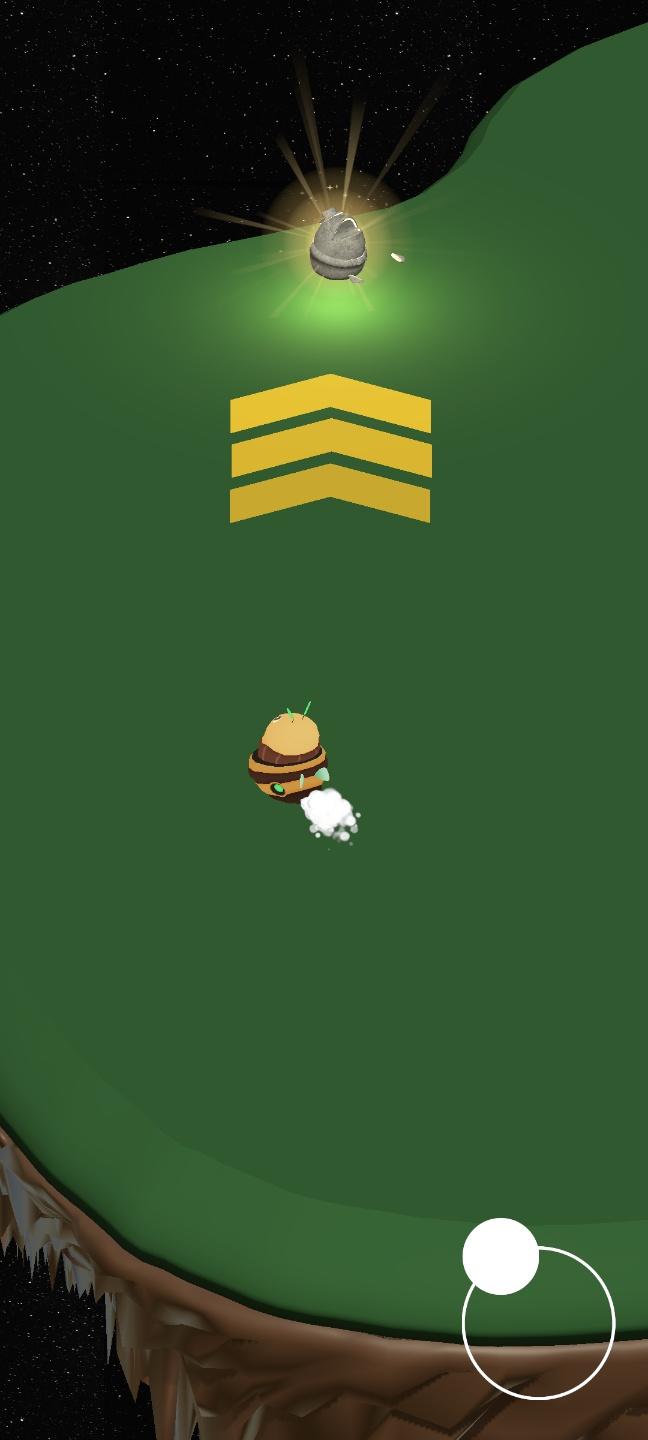The height and width of the screenshot is (1440, 648).
Task: Tap the white virtual joystick knob
Action: (x=501, y=1256)
